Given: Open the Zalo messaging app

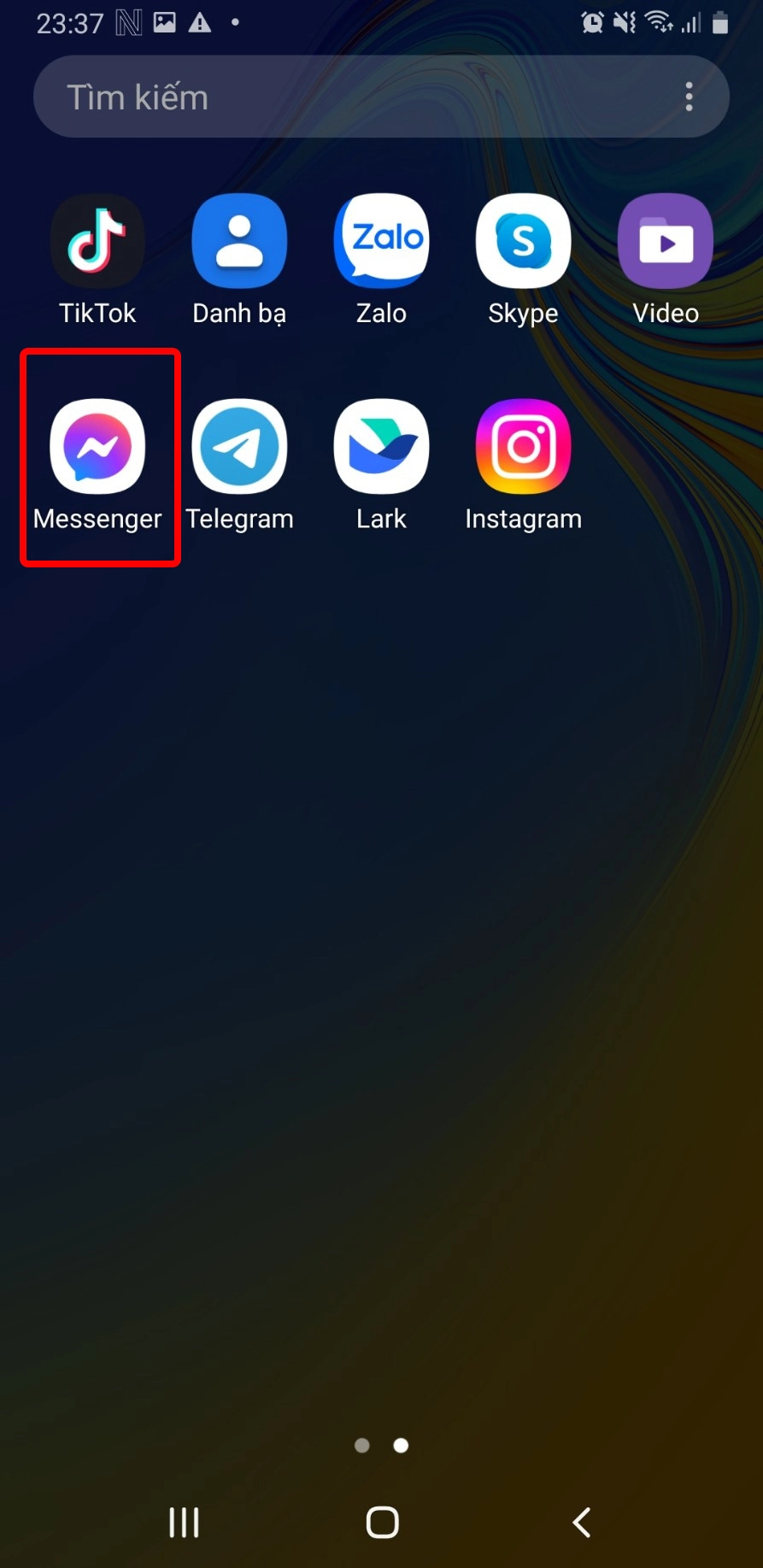Looking at the screenshot, I should click(x=381, y=241).
